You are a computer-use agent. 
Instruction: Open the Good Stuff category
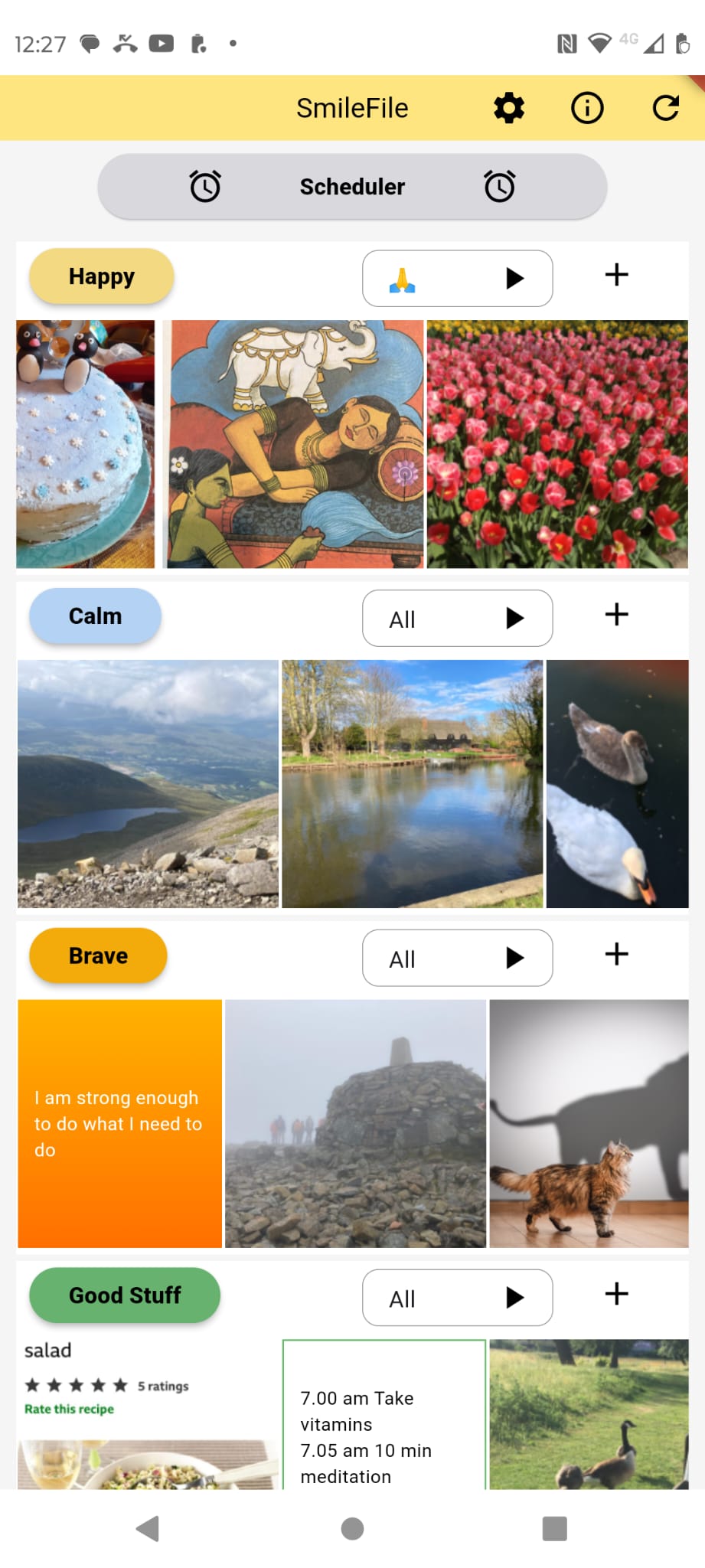(x=125, y=1295)
